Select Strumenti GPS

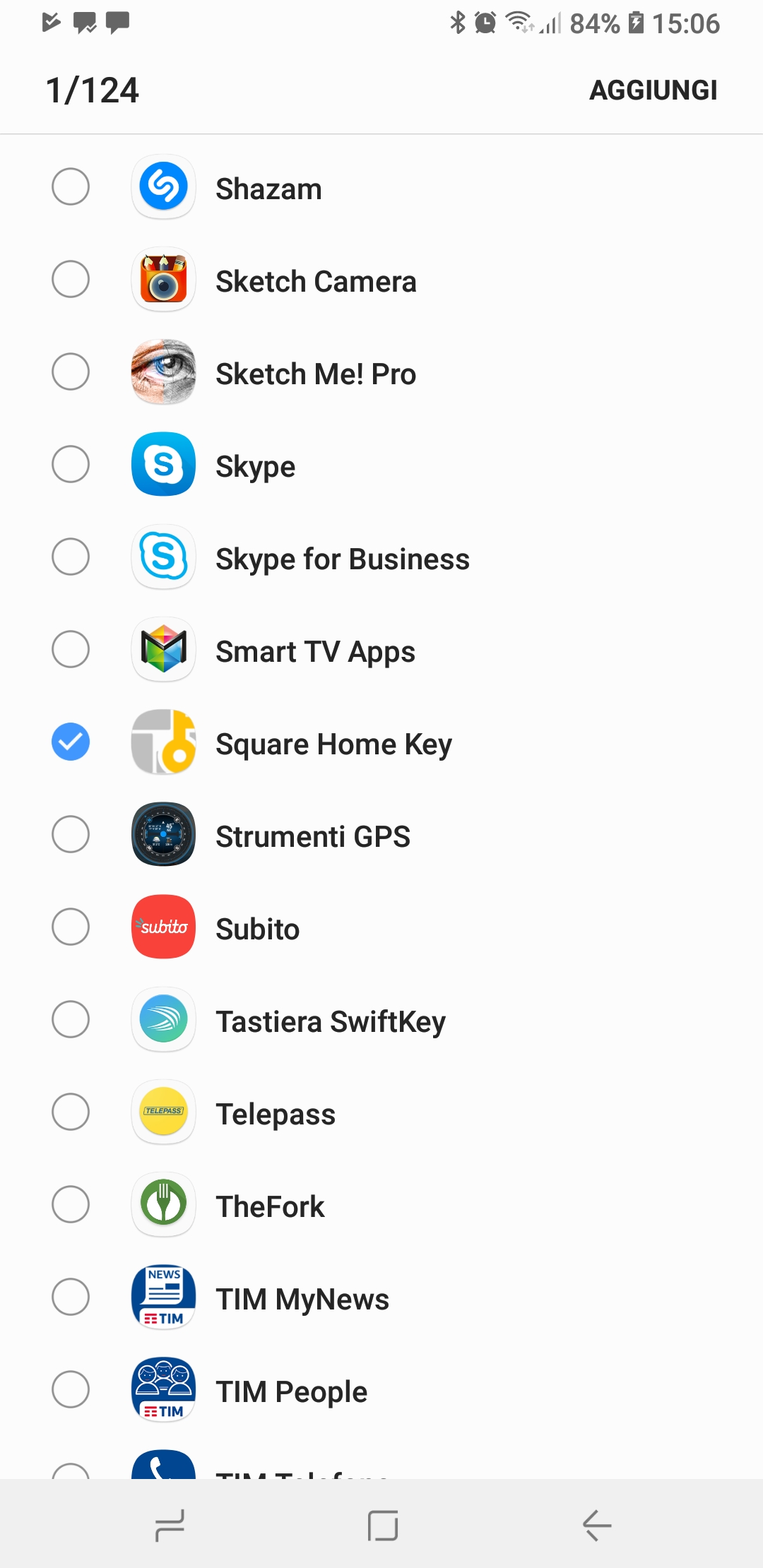[71, 835]
